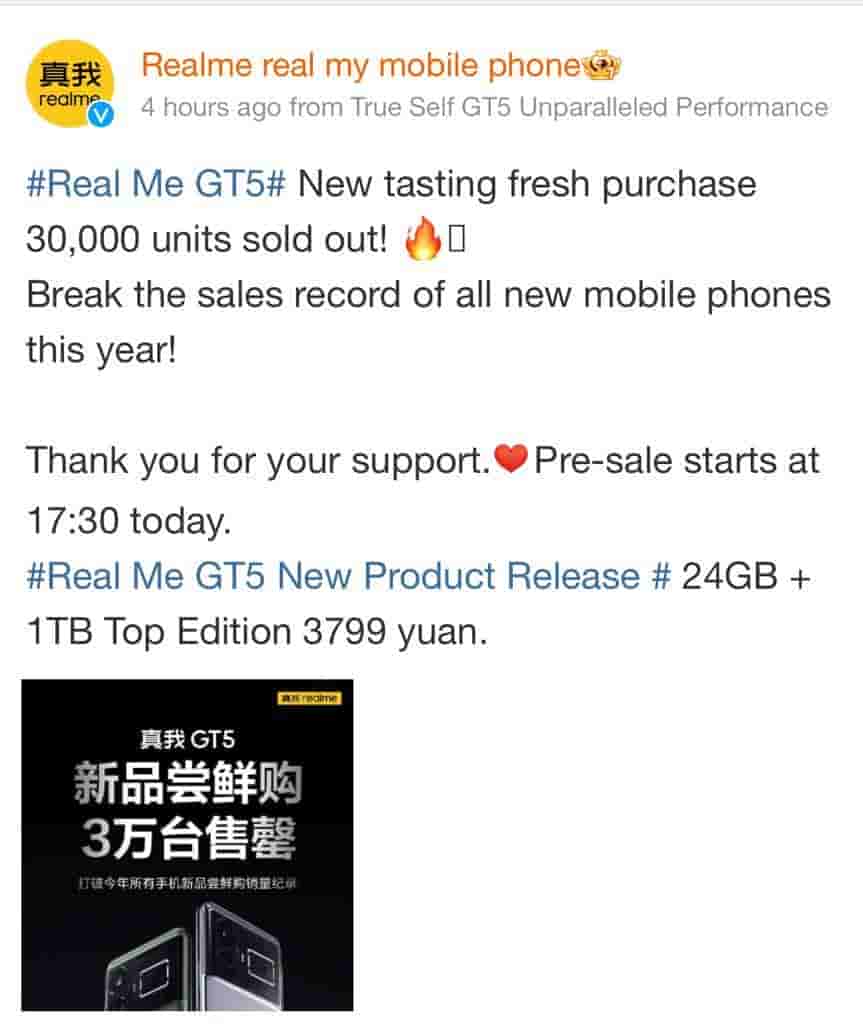Open the #Real Me GT5# hashtag
This screenshot has width=863, height=1024.
[x=157, y=185]
